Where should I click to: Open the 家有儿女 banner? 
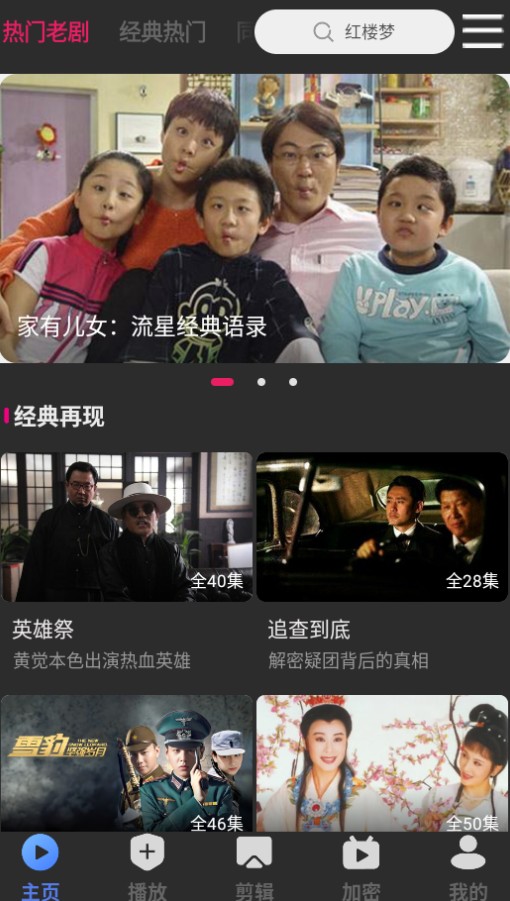[x=254, y=218]
